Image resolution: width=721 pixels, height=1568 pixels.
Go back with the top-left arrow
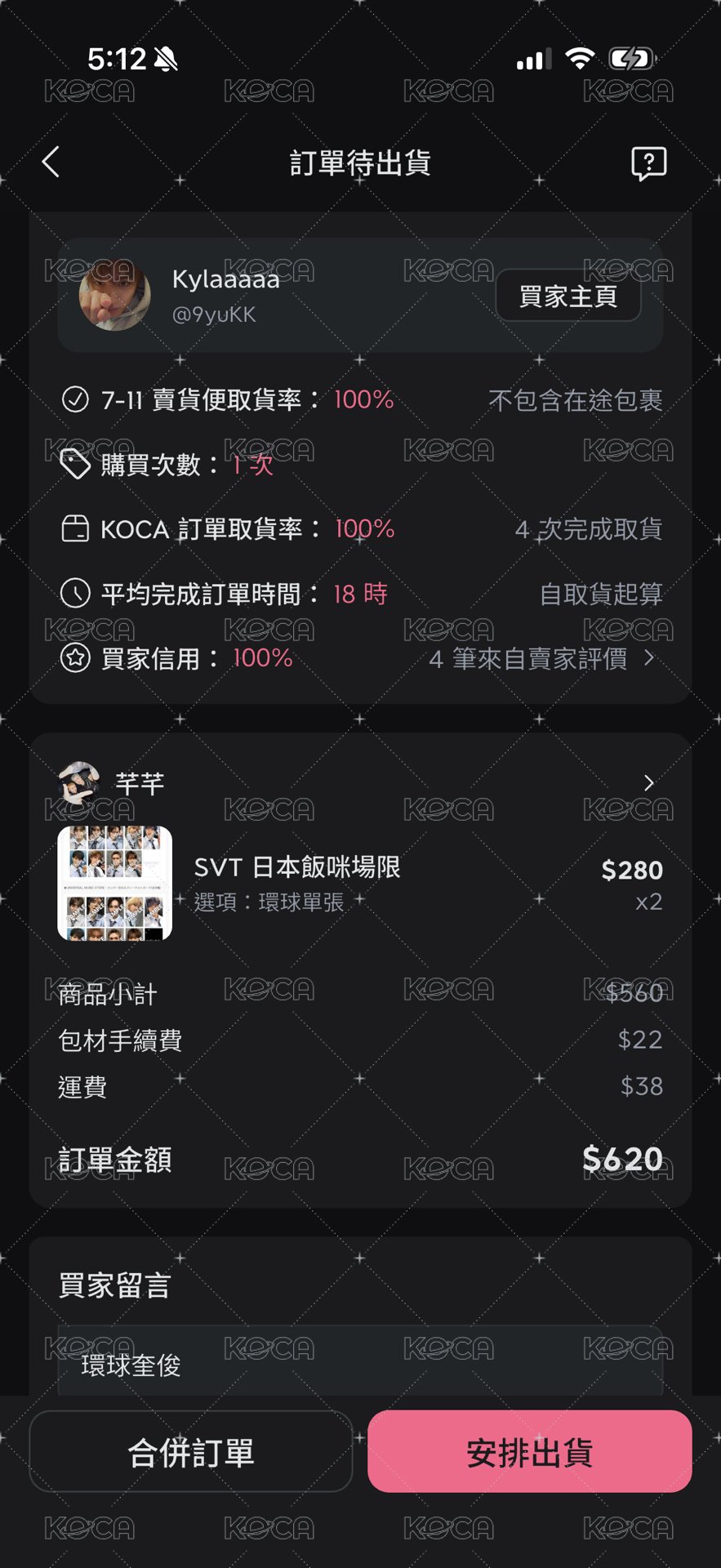click(x=51, y=162)
